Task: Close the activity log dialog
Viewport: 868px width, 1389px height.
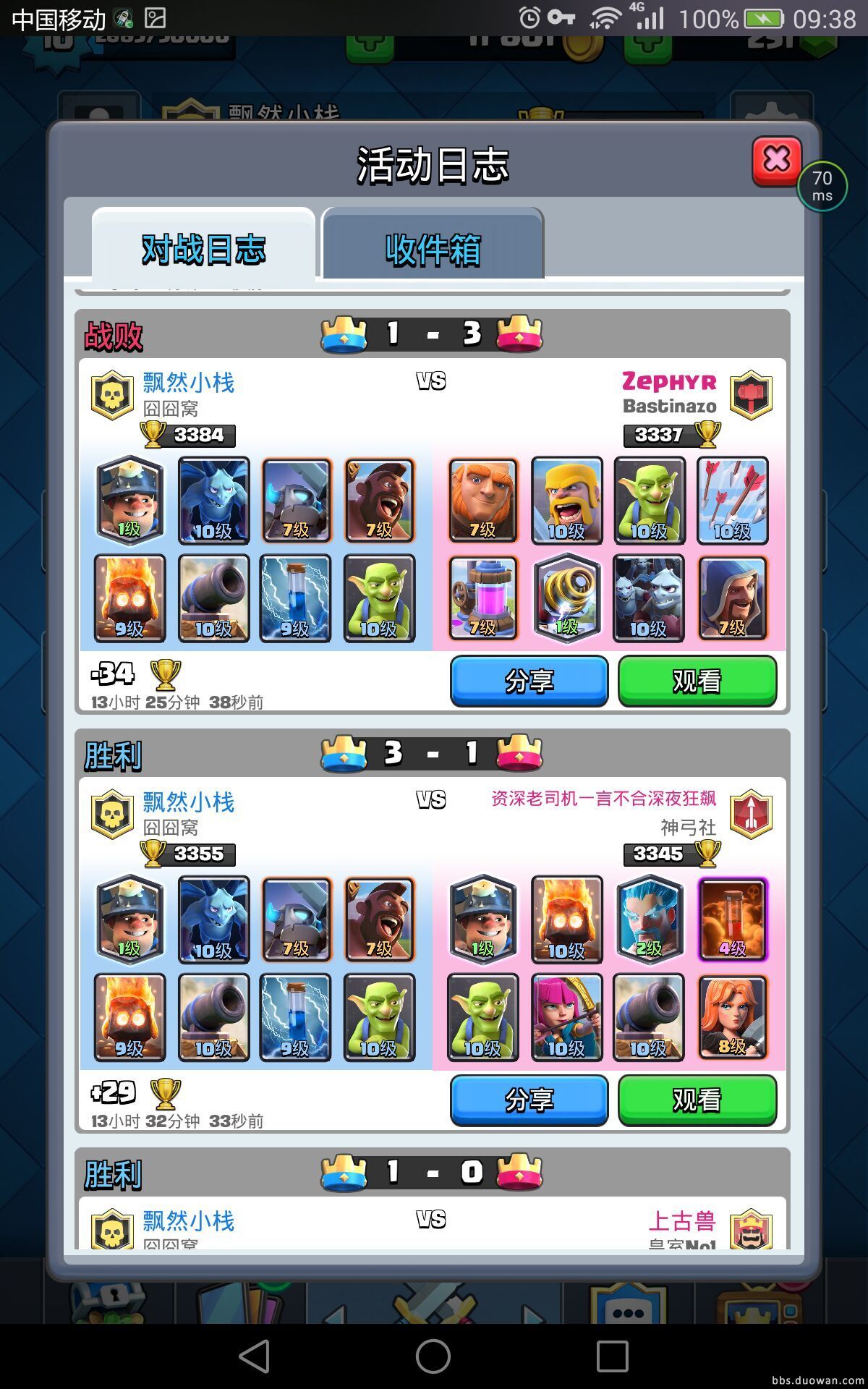Action: pos(776,160)
